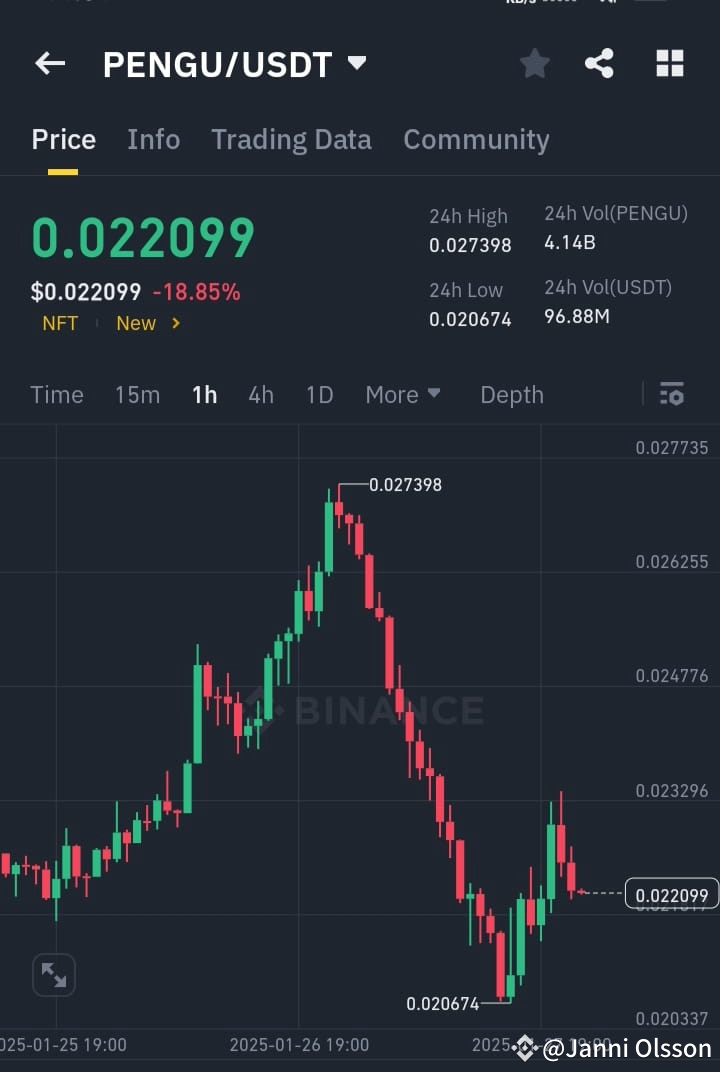Favorite PENGU/USDT with the star icon
Screen dimensions: 720x1072
point(534,63)
